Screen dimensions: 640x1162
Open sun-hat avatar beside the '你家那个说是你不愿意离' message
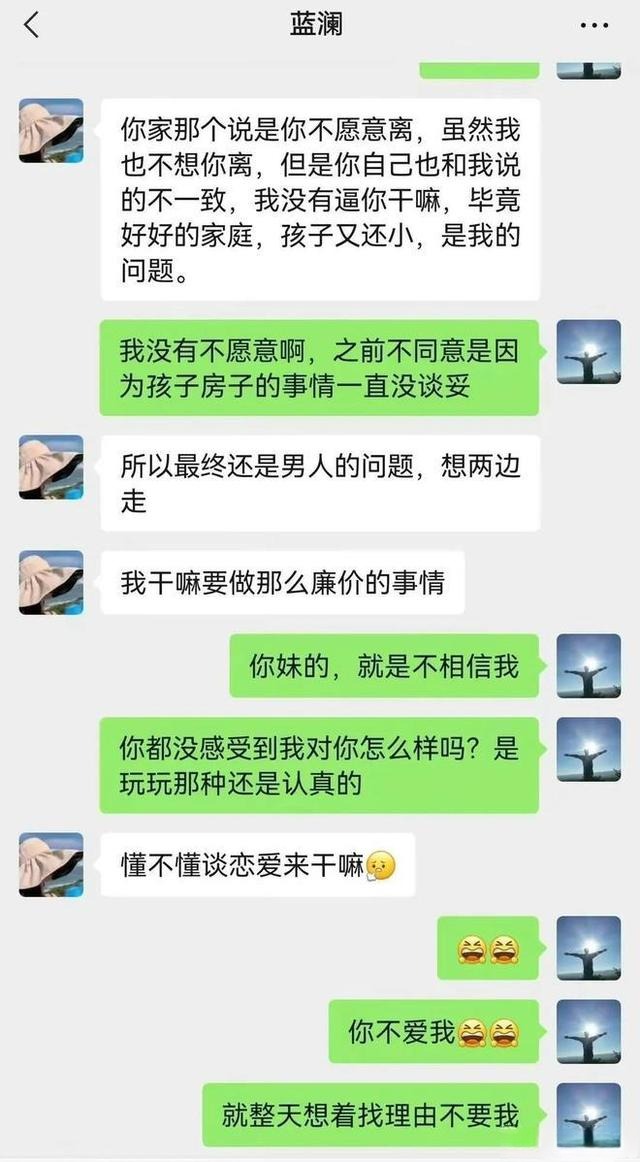pos(51,131)
